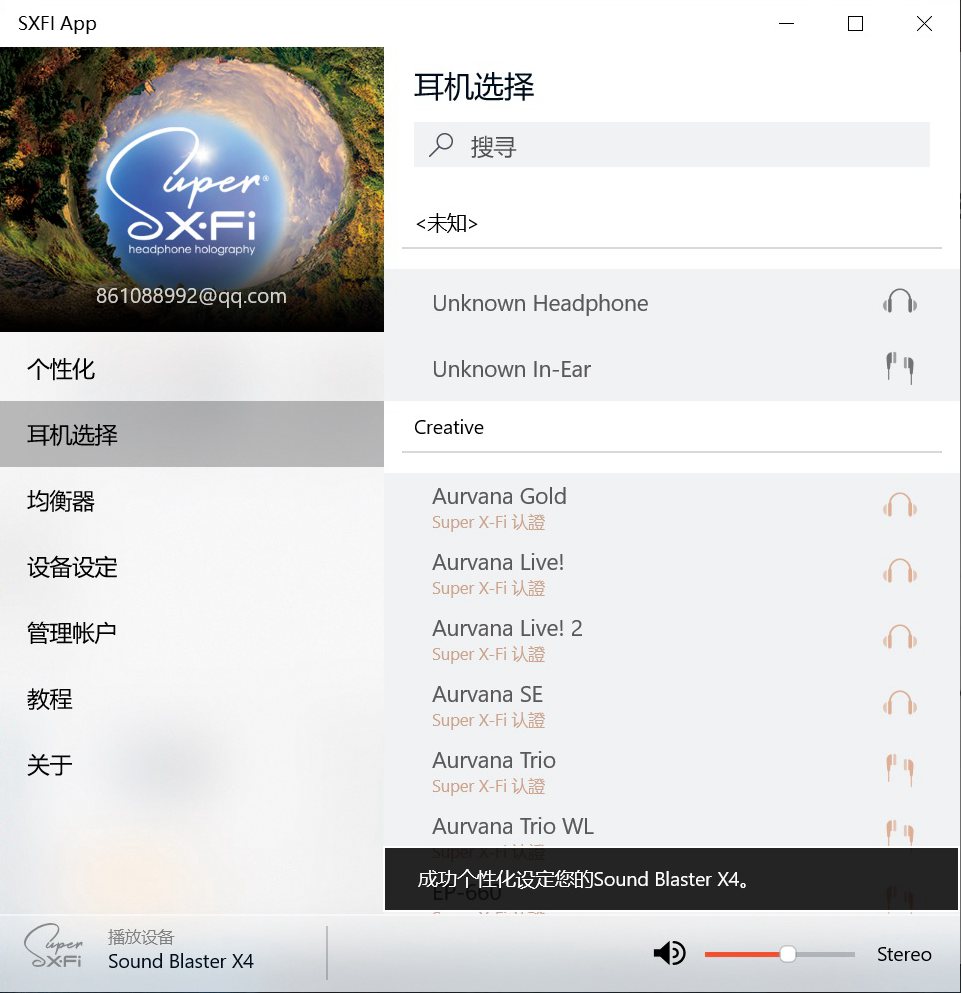
Task: Click the speaker volume icon
Action: 669,953
